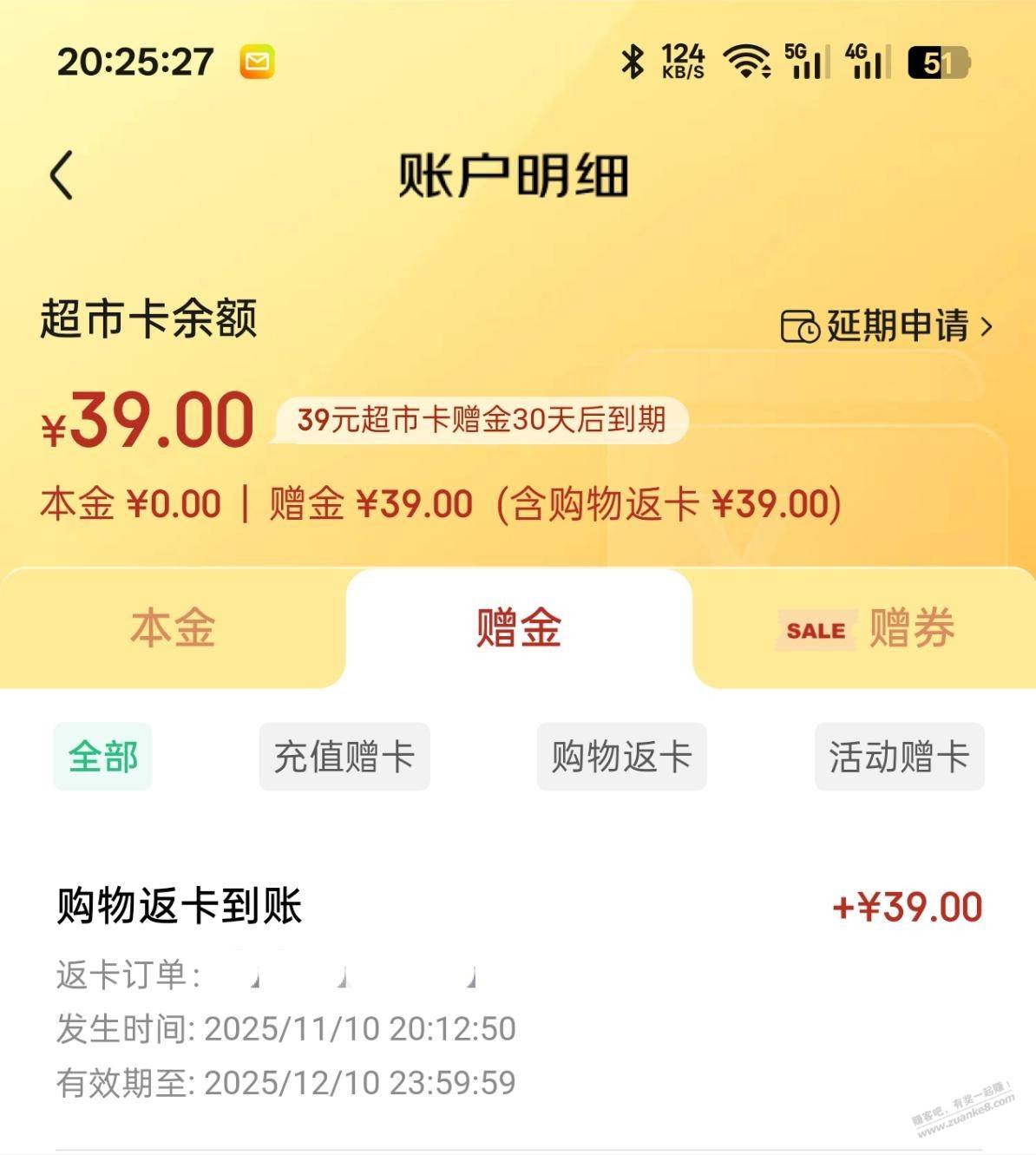Image resolution: width=1036 pixels, height=1155 pixels.
Task: Filter by 活动赠卡
Action: pos(899,757)
